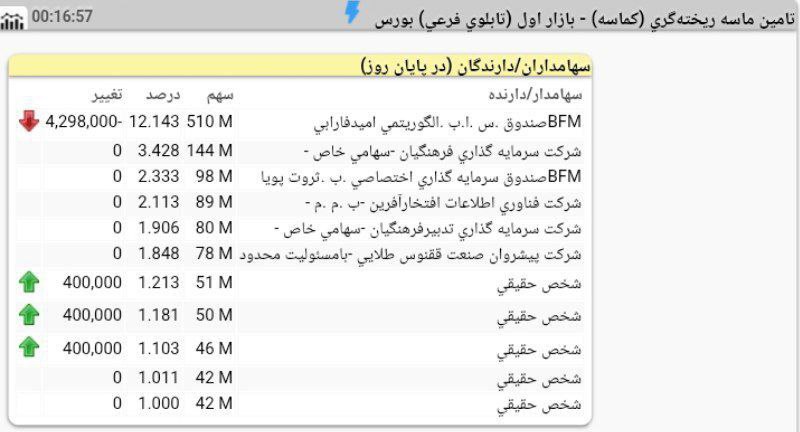Image resolution: width=800 pixels, height=432 pixels.
Task: Tap the blue lightning bolt icon
Action: point(352,13)
